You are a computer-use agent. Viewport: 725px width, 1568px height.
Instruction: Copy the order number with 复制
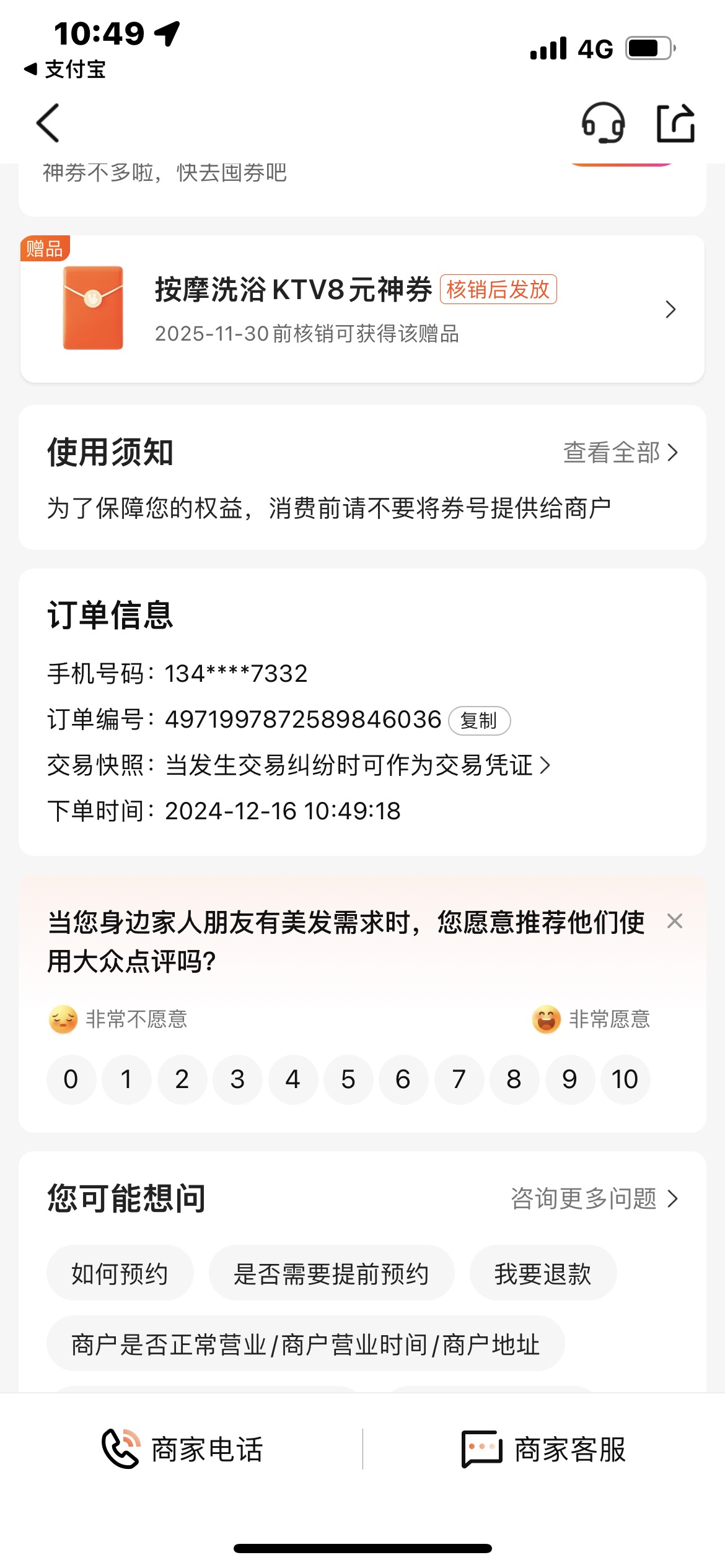pos(479,721)
